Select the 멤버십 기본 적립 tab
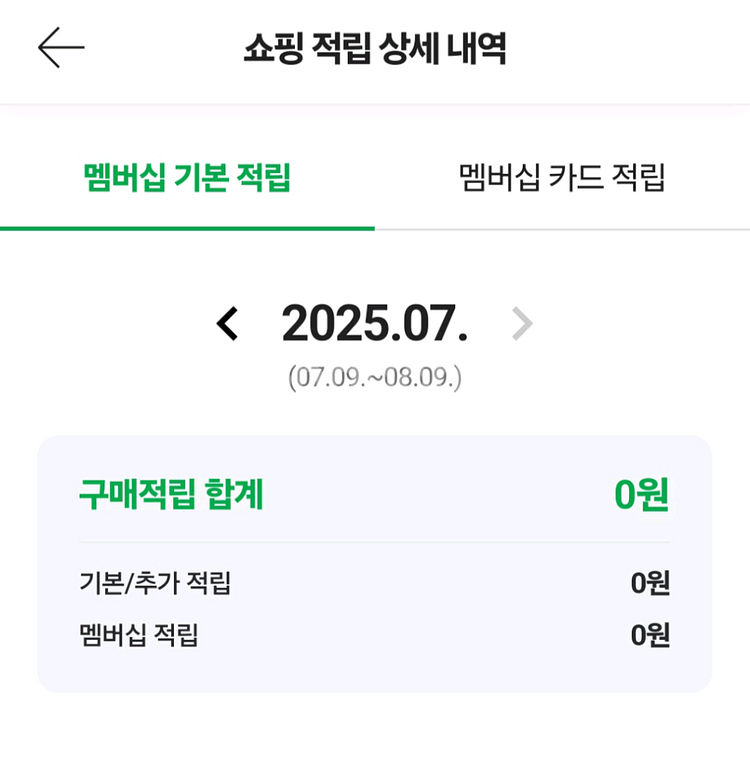Screen dimensions: 750x760 coord(187,179)
